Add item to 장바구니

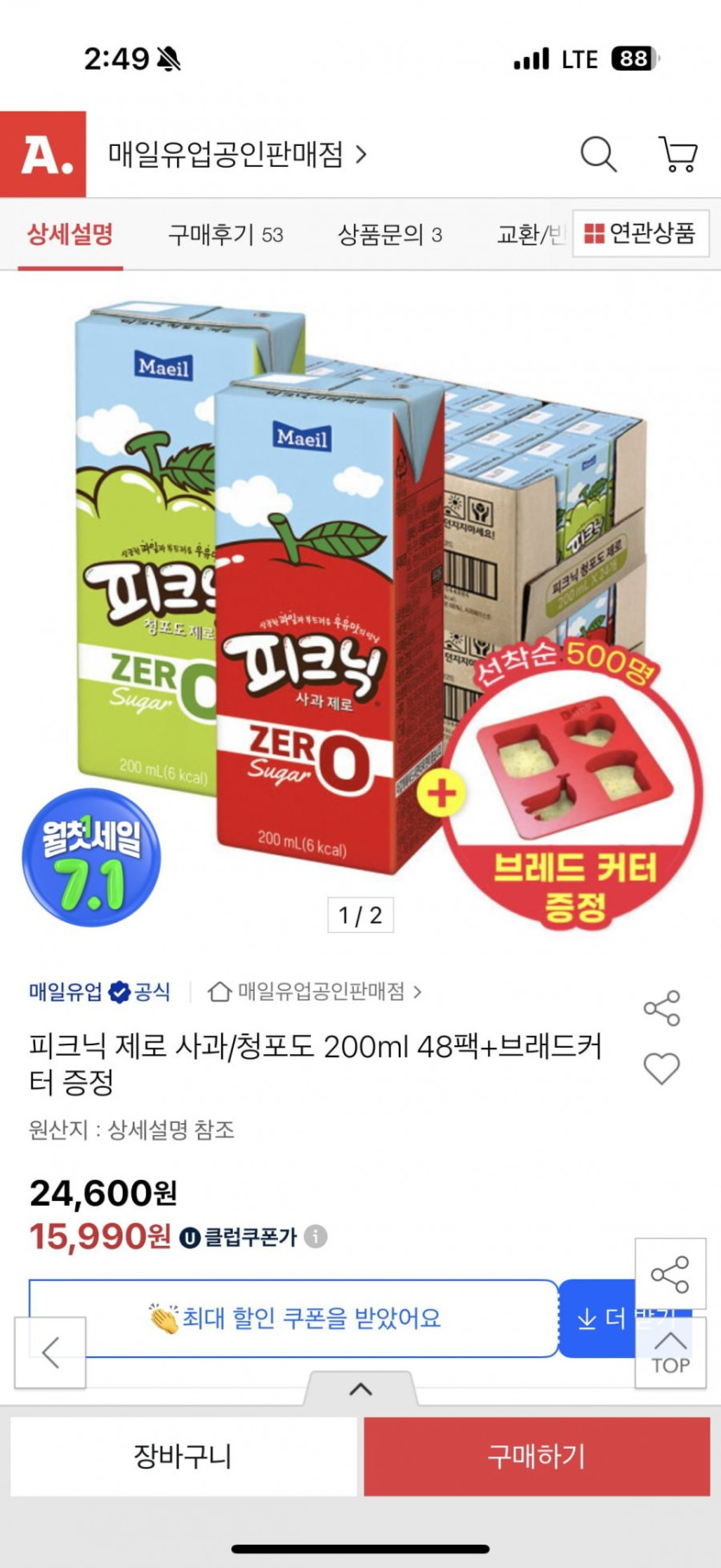click(x=183, y=1456)
